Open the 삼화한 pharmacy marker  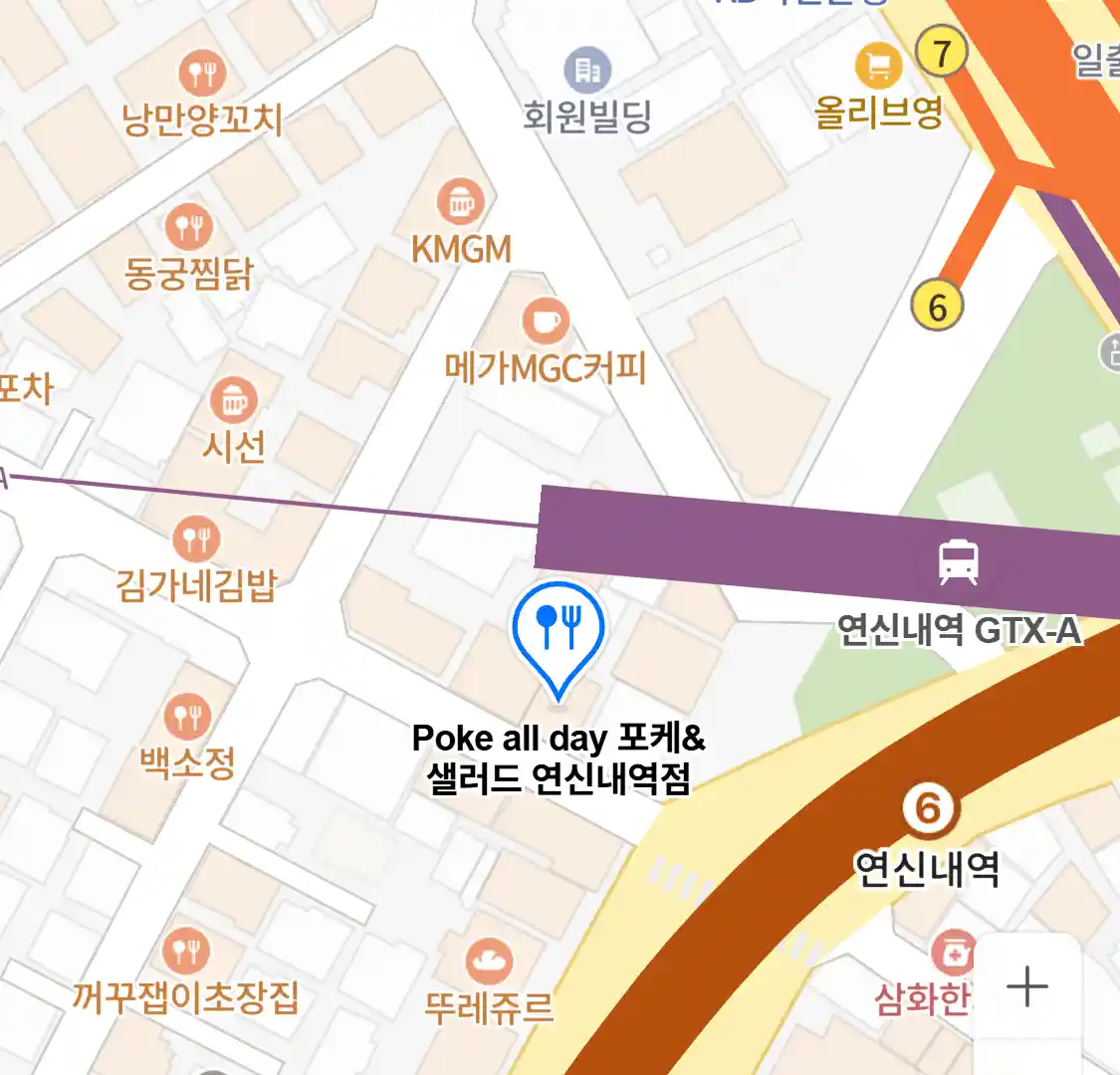(x=953, y=955)
